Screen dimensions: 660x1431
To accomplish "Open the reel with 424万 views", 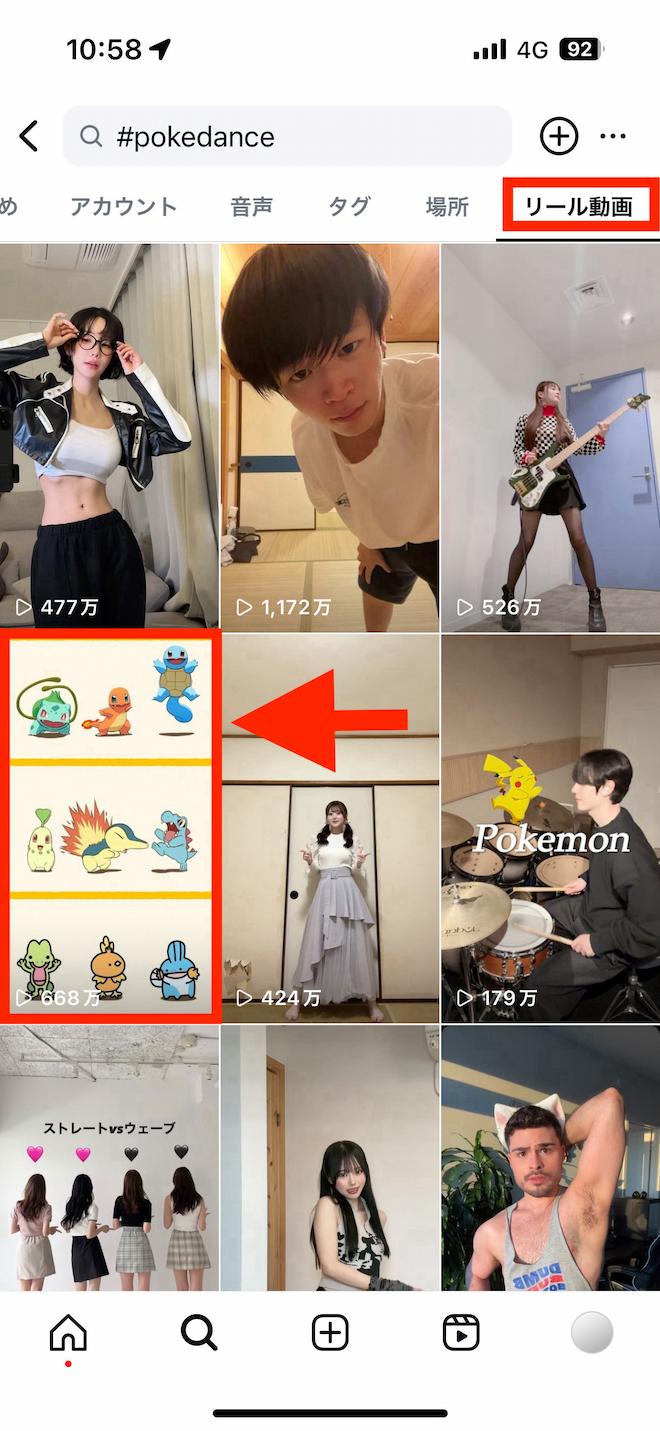I will click(x=330, y=828).
